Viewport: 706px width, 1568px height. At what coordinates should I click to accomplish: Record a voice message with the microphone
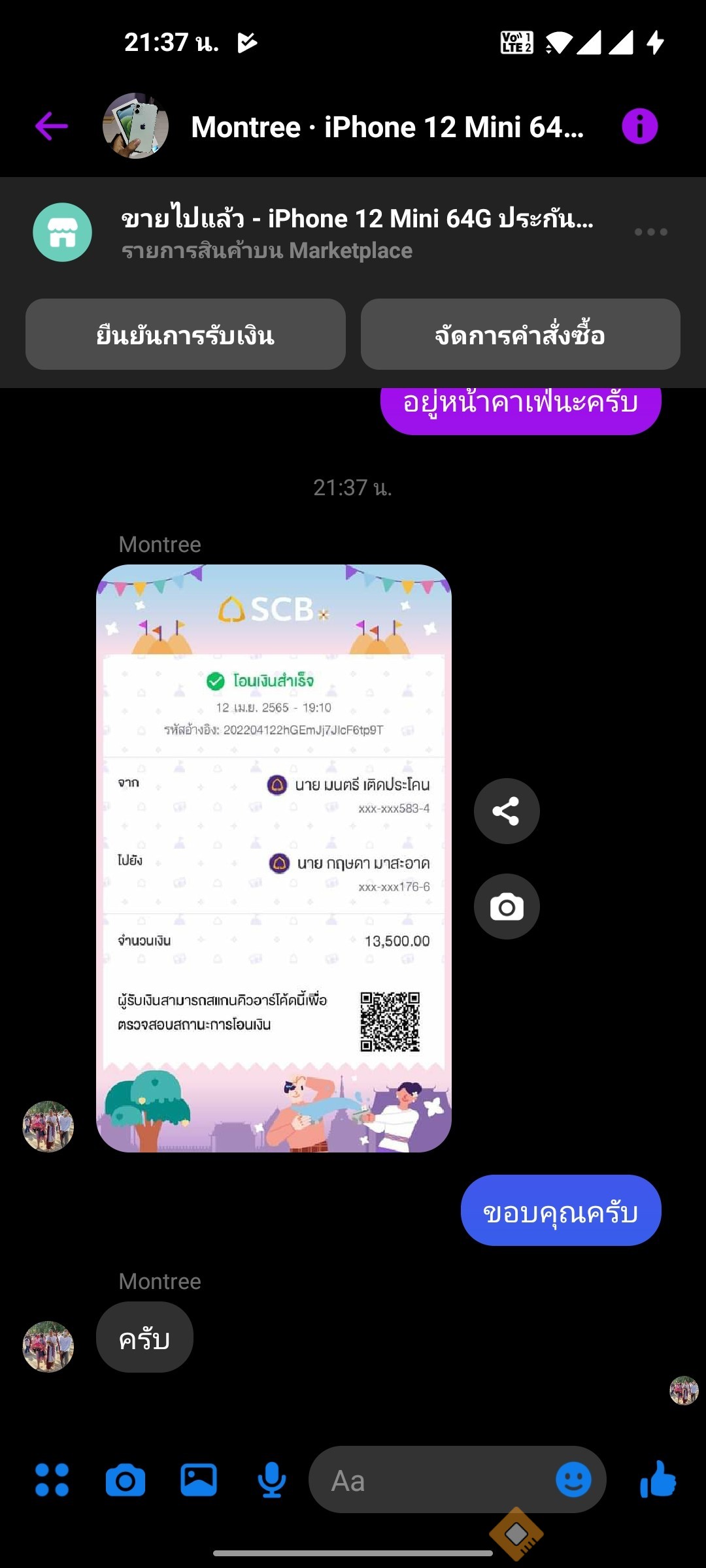point(272,1480)
